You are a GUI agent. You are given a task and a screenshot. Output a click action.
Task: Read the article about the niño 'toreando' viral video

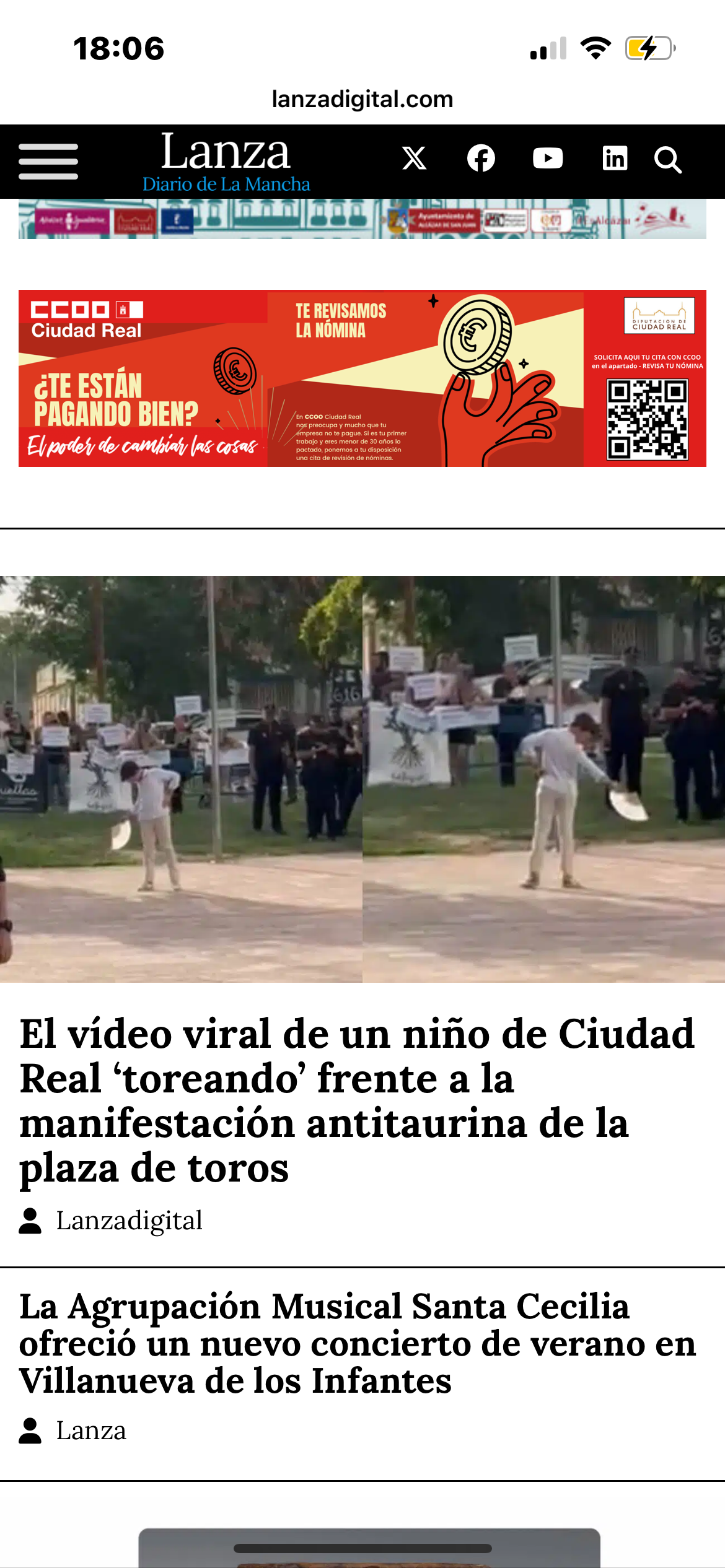coord(356,1100)
